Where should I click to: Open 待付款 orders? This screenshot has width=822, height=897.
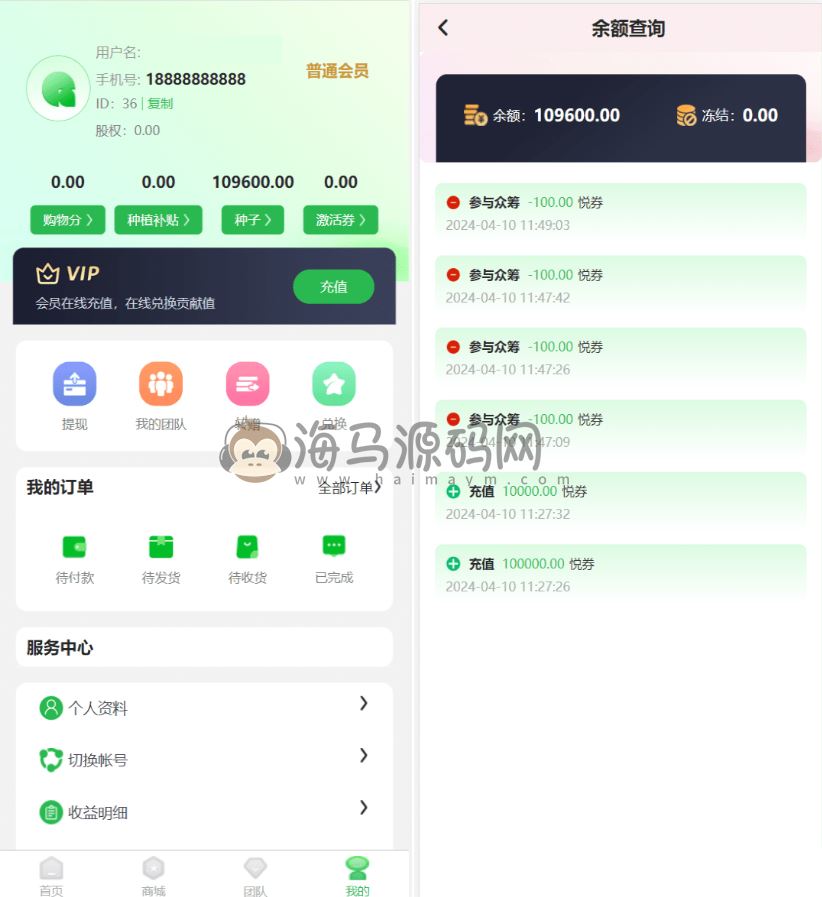[x=74, y=558]
